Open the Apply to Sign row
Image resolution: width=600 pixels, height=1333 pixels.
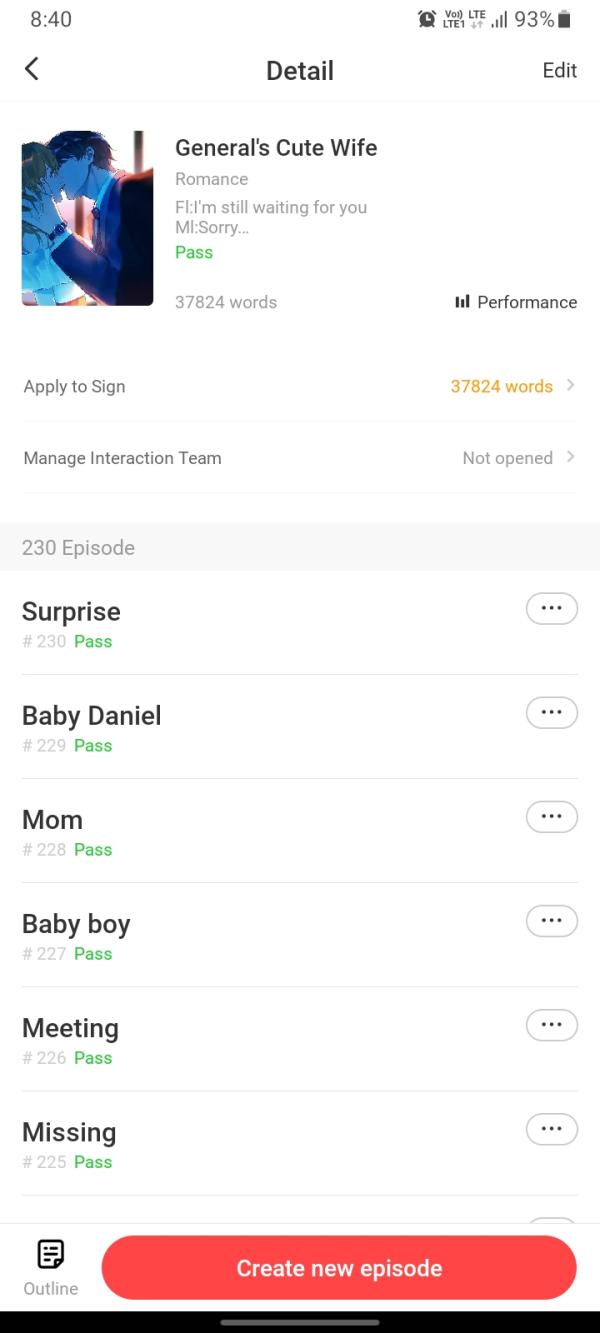(x=300, y=386)
